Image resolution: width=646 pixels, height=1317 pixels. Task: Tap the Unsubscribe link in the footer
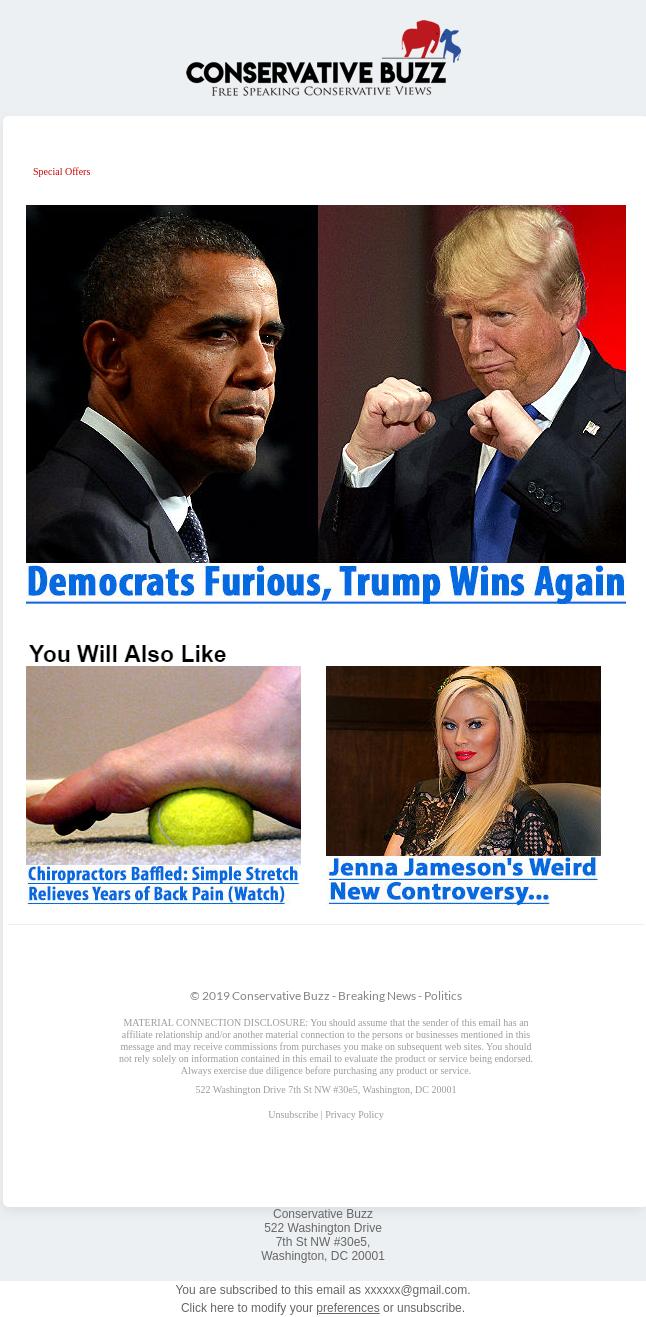(292, 1115)
